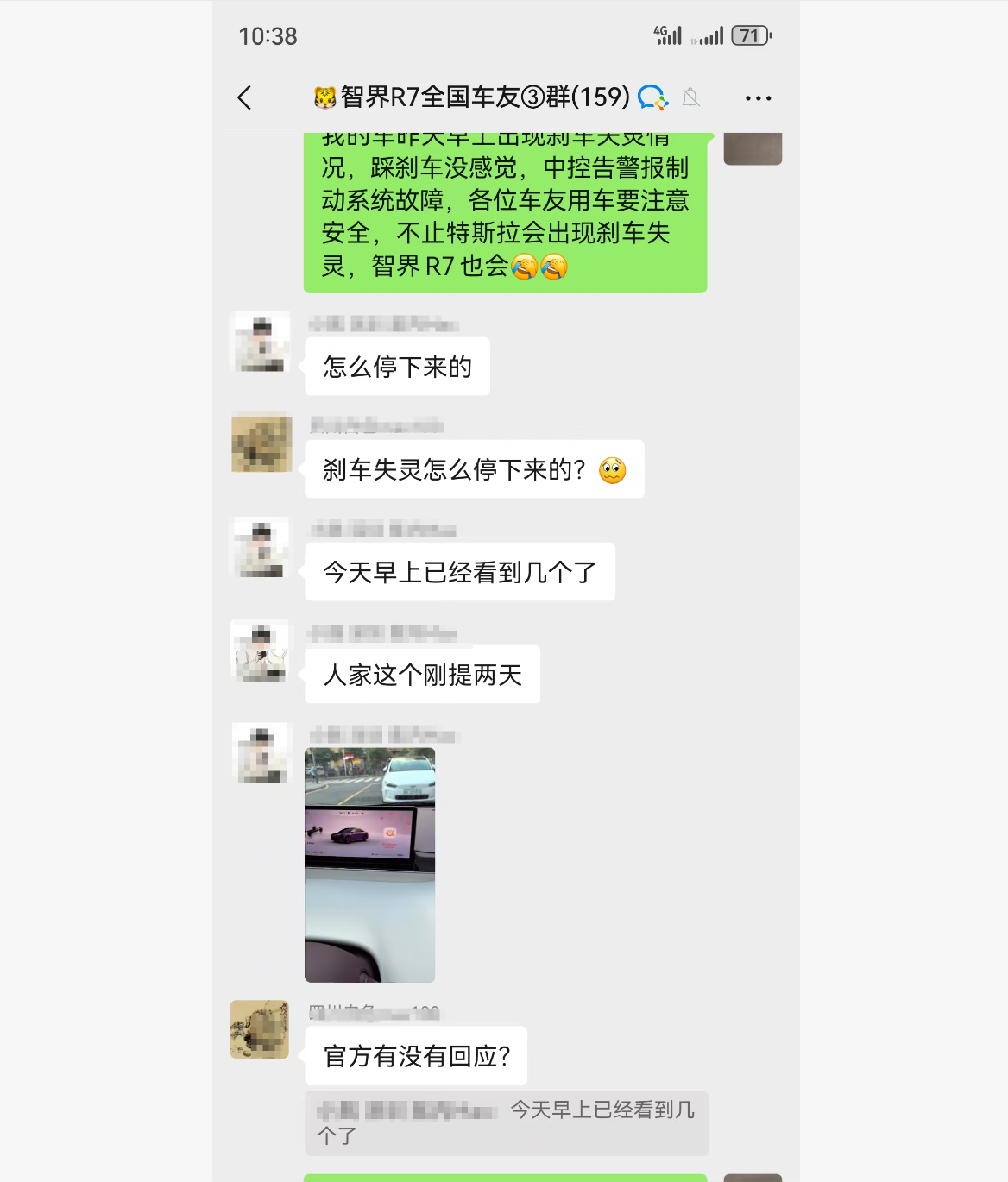Tap the avatar next to "人家这个刚提两天"
The image size is (1008, 1182).
tap(261, 650)
